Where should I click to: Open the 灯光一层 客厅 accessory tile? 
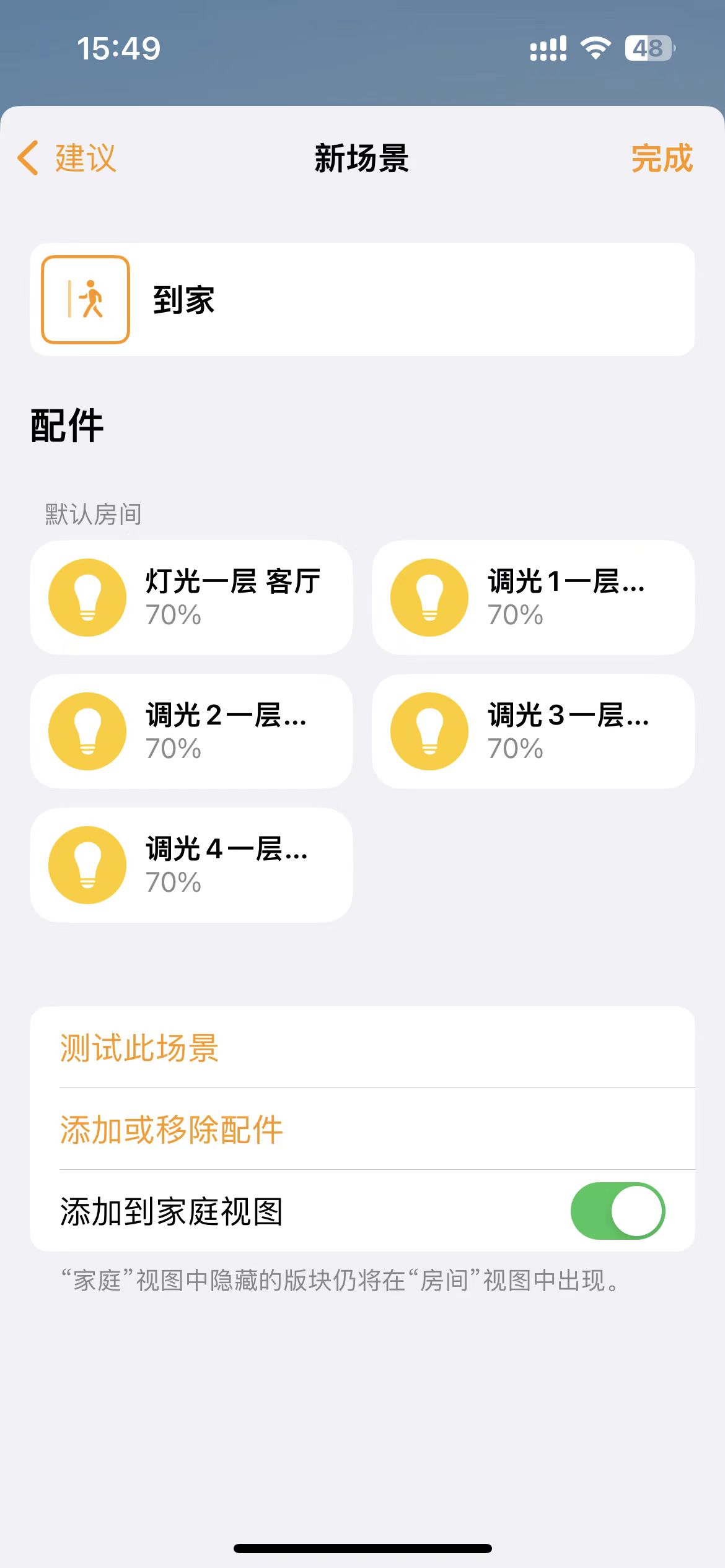click(191, 598)
